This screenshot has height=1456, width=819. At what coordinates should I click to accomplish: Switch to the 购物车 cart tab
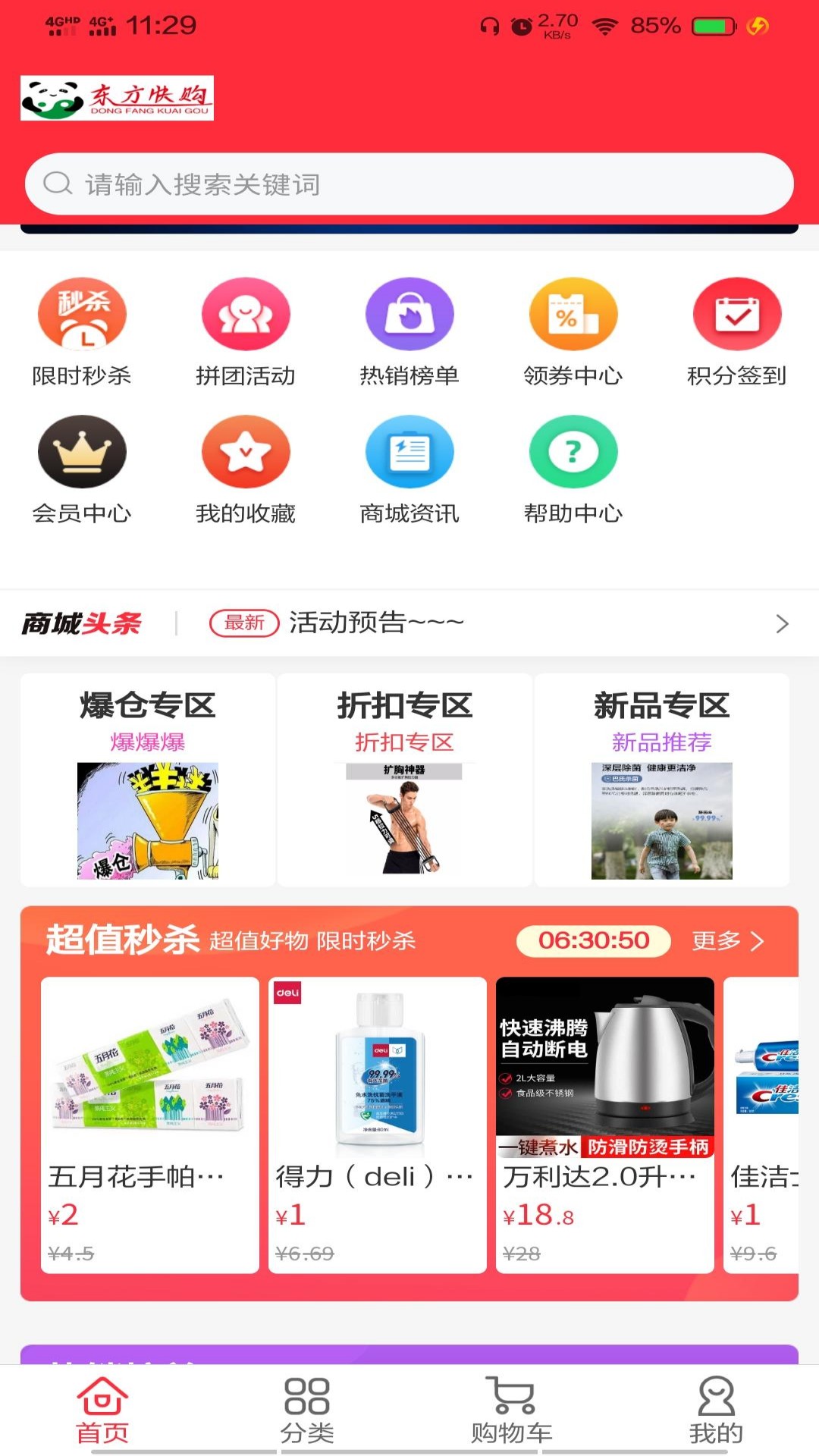click(512, 1410)
